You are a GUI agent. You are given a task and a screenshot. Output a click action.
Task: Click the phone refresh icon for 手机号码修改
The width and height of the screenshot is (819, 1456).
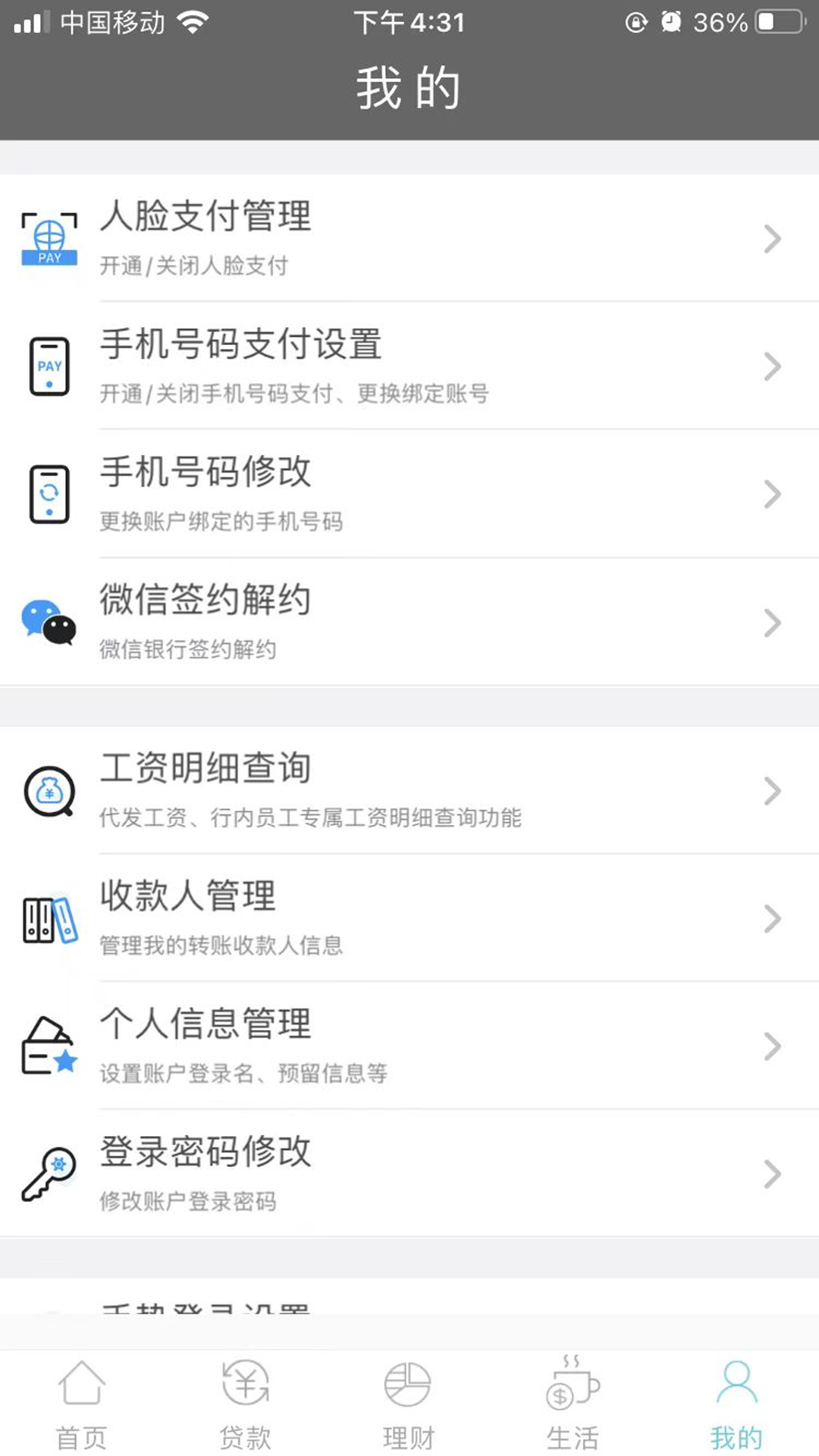click(49, 493)
